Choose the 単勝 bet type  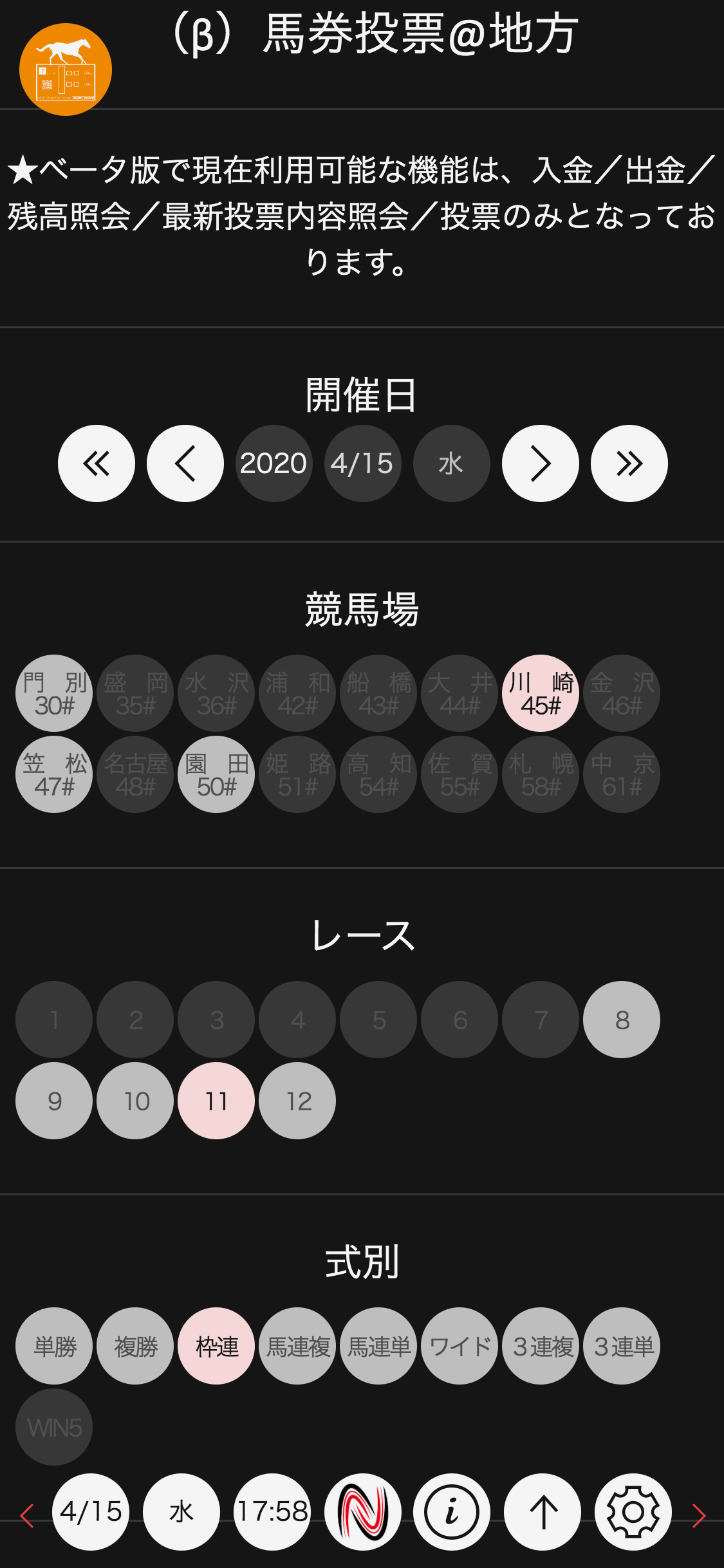click(x=55, y=1346)
